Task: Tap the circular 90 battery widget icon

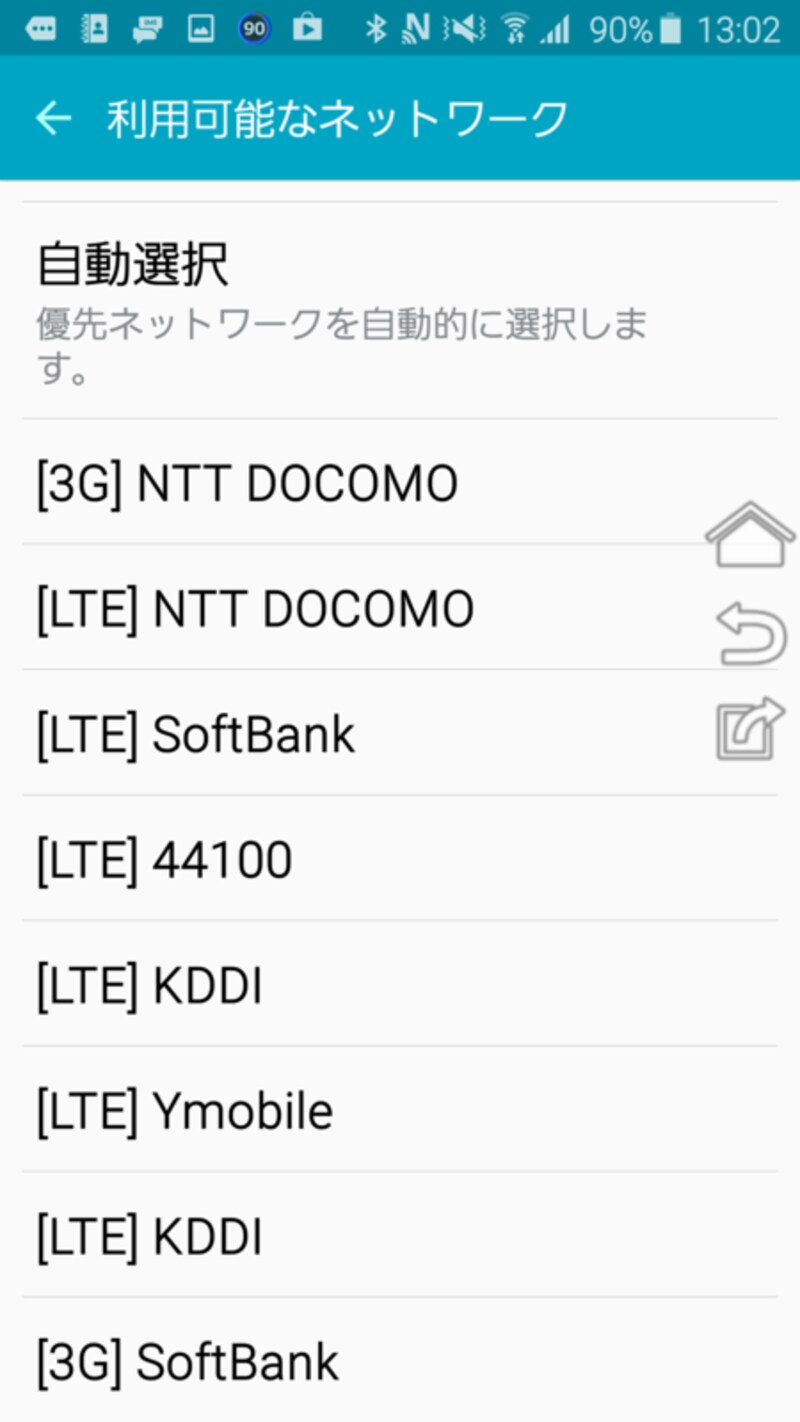Action: pyautogui.click(x=255, y=29)
